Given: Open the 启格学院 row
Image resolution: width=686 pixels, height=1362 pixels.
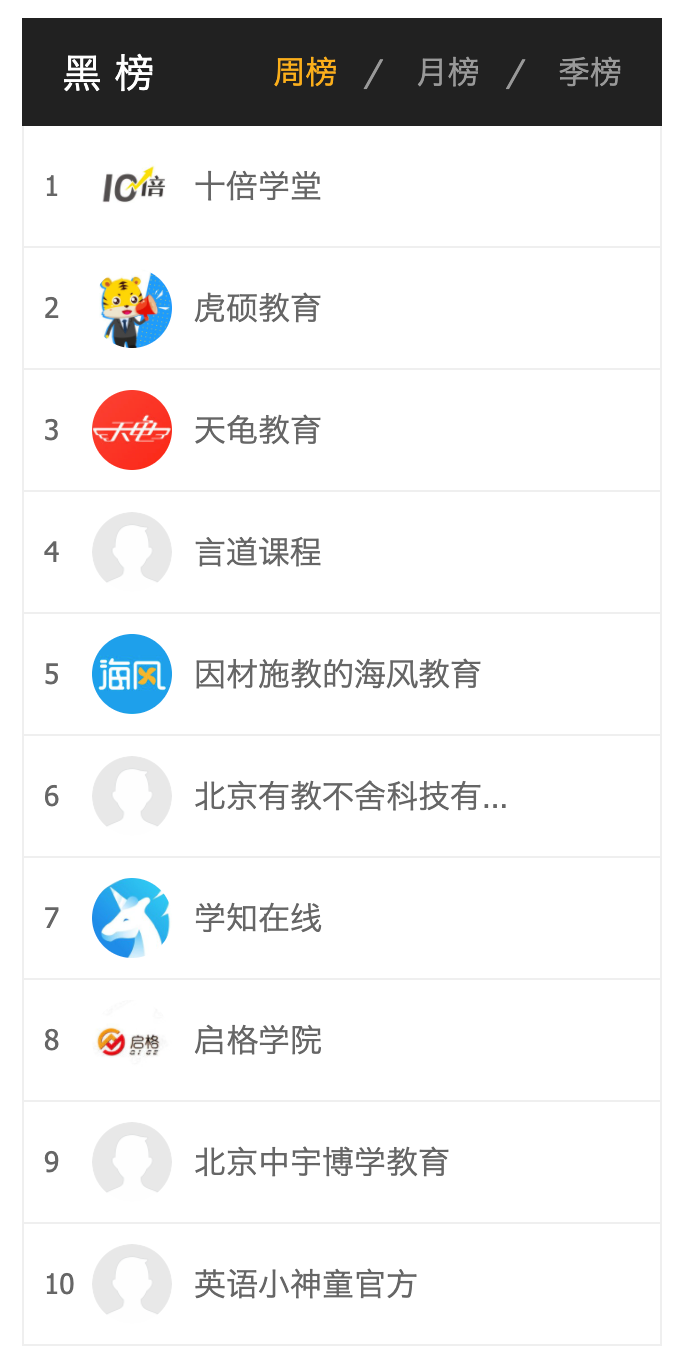Looking at the screenshot, I should point(342,1040).
